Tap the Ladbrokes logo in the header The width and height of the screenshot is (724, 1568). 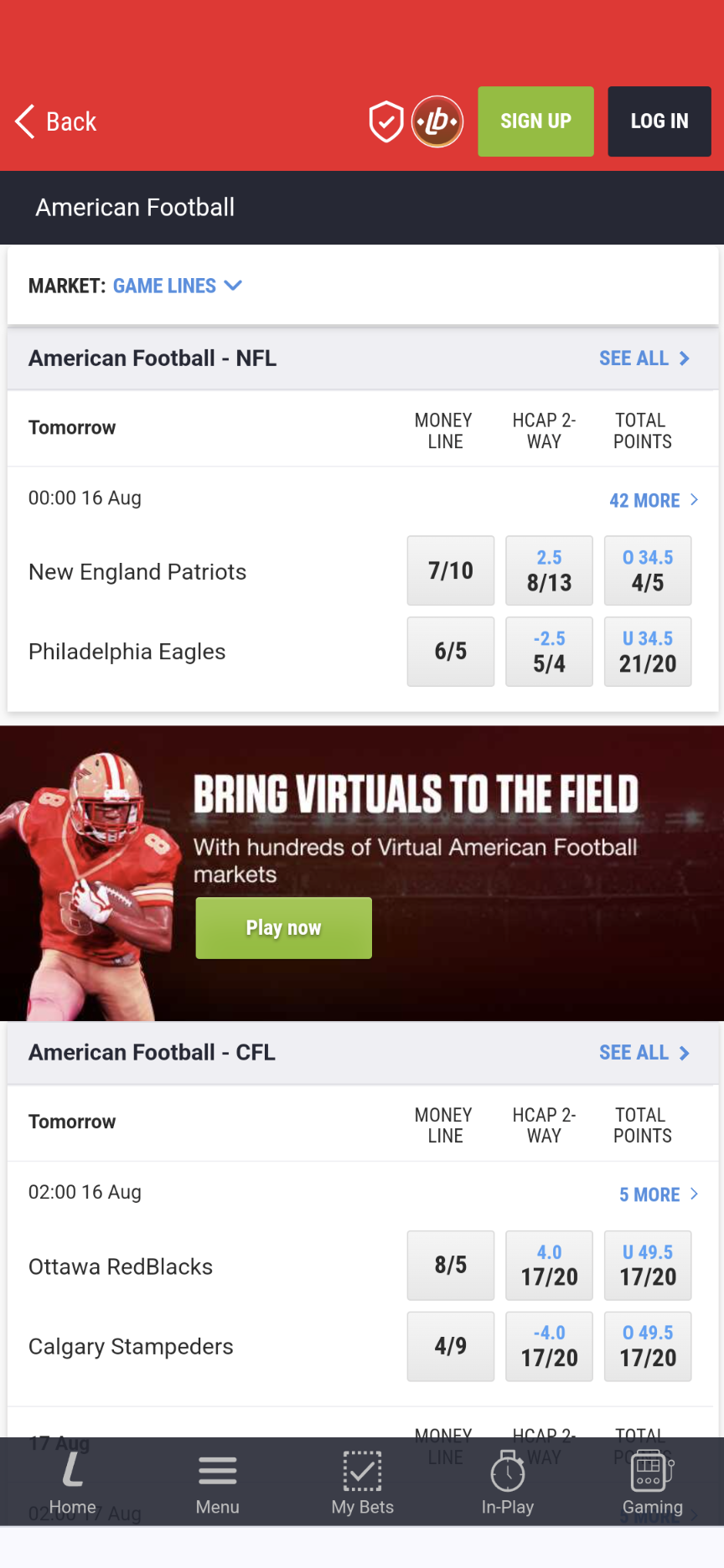coord(437,121)
